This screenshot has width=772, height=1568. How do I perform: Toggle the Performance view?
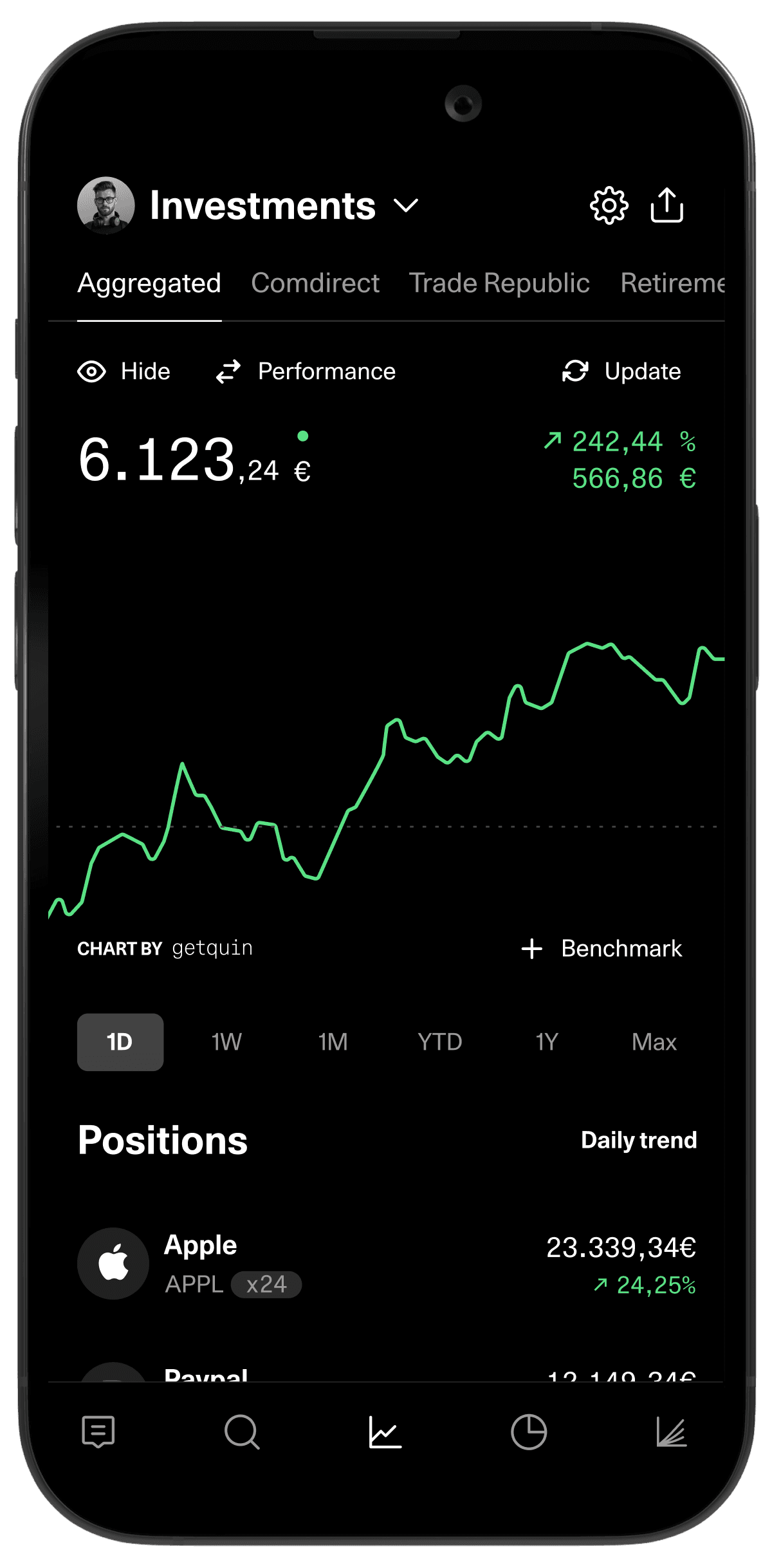pos(306,371)
